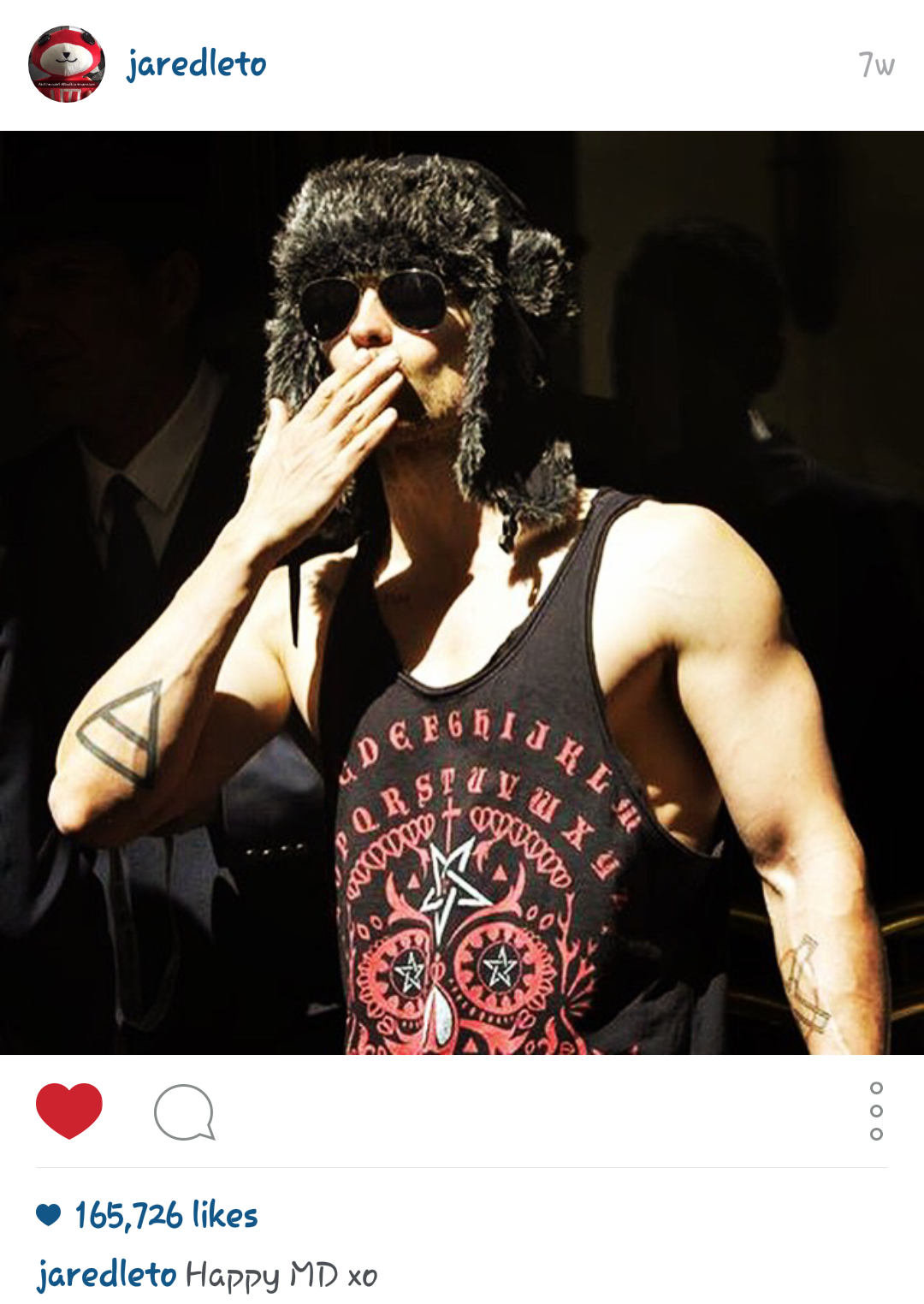Open the post's three-dot options menu
The width and height of the screenshot is (924, 1304).
[875, 1111]
